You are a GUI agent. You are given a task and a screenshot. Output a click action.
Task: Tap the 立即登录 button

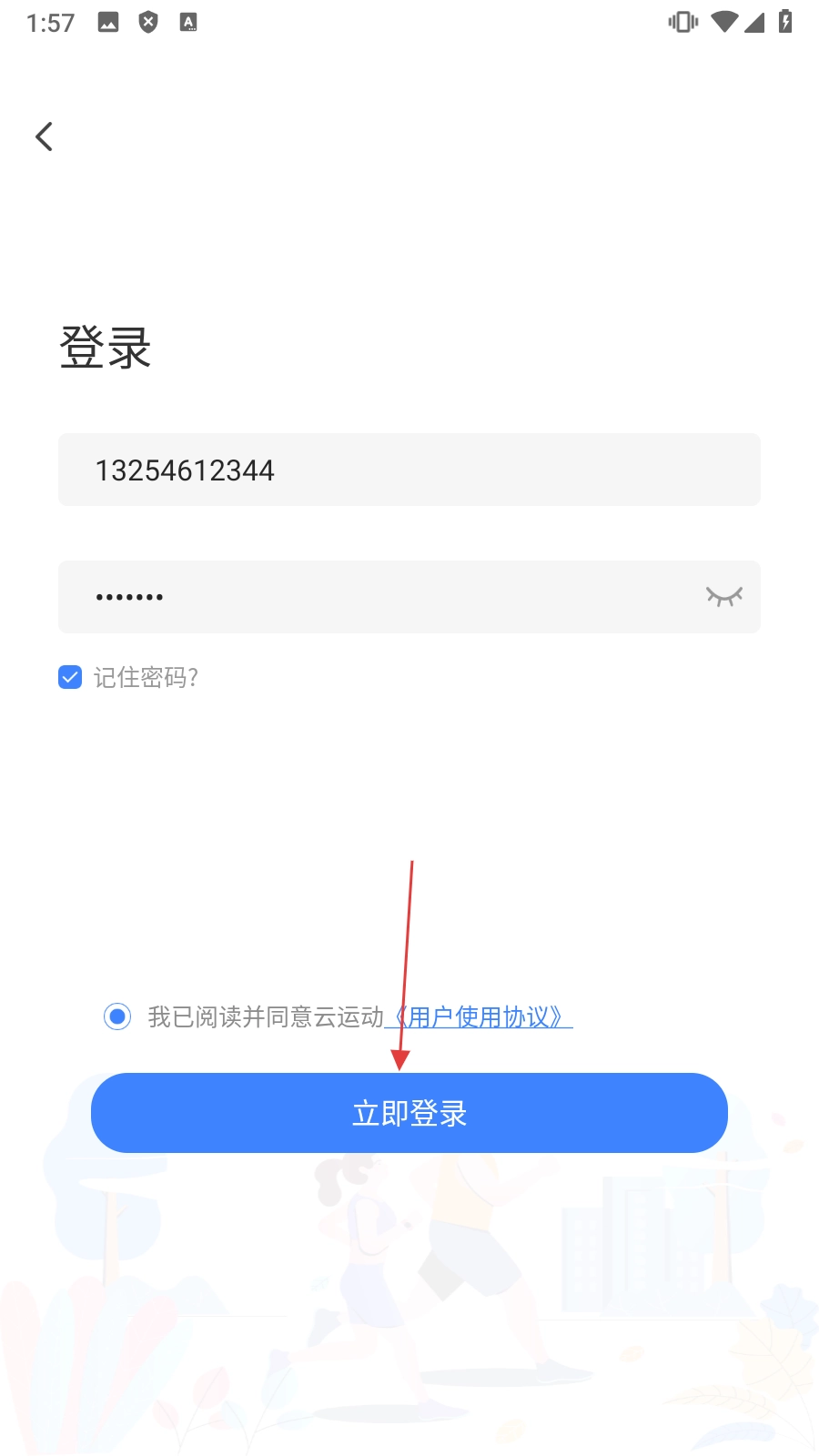pos(409,1113)
